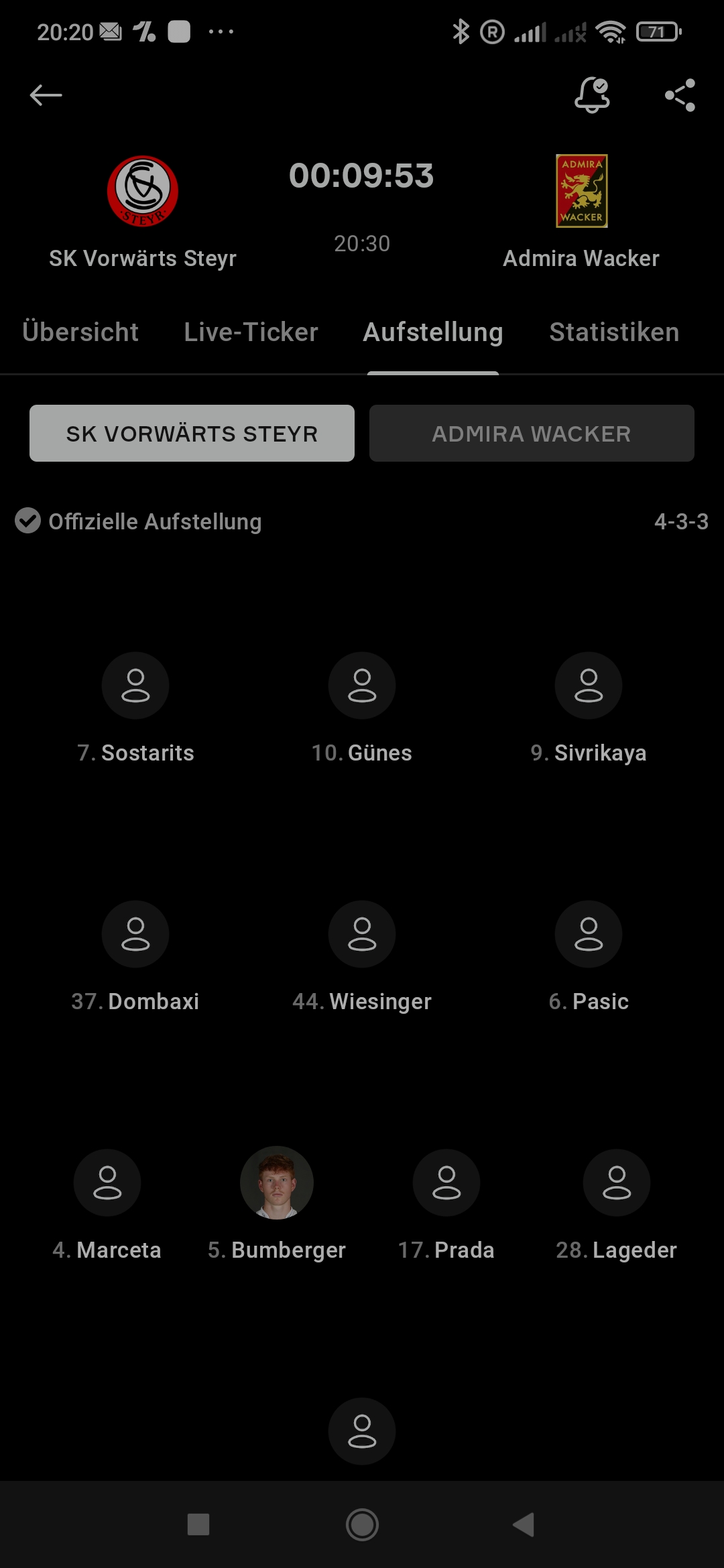Switch to the Statistiken tab
Viewport: 724px width, 1568px height.
click(x=614, y=332)
